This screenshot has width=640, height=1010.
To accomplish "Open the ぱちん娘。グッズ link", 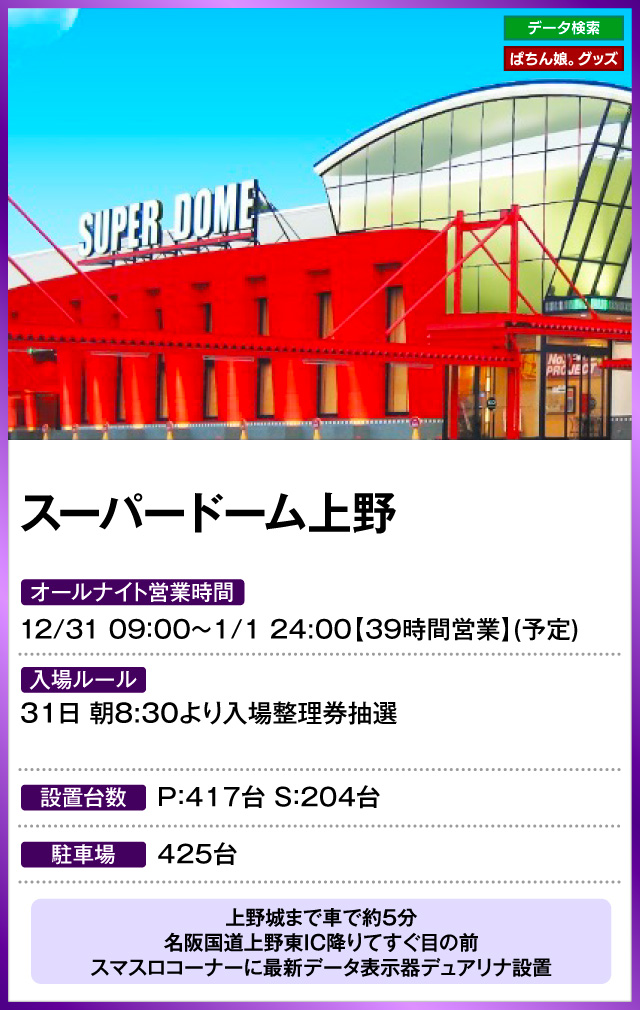I will [x=563, y=59].
